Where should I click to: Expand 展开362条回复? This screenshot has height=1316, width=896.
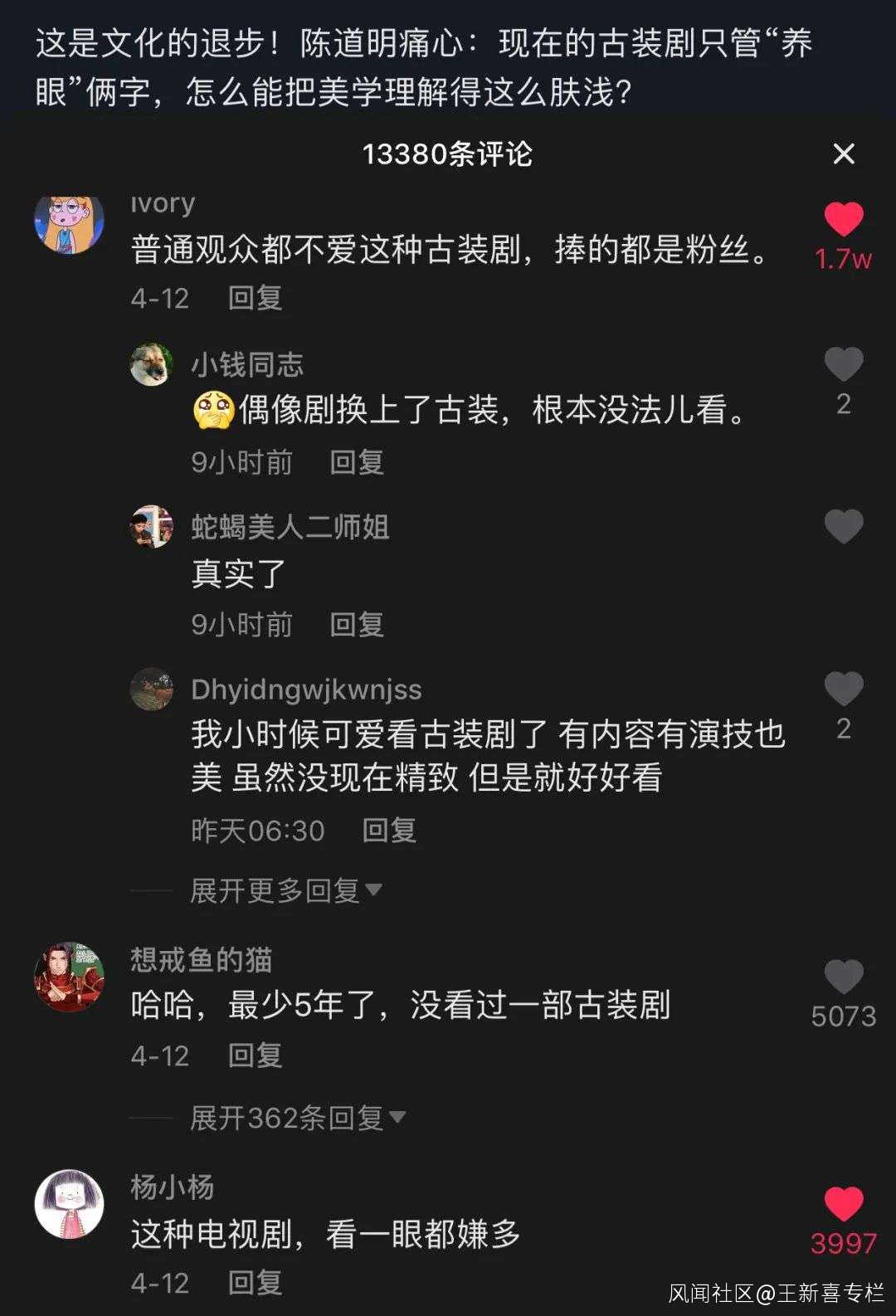pos(296,1119)
